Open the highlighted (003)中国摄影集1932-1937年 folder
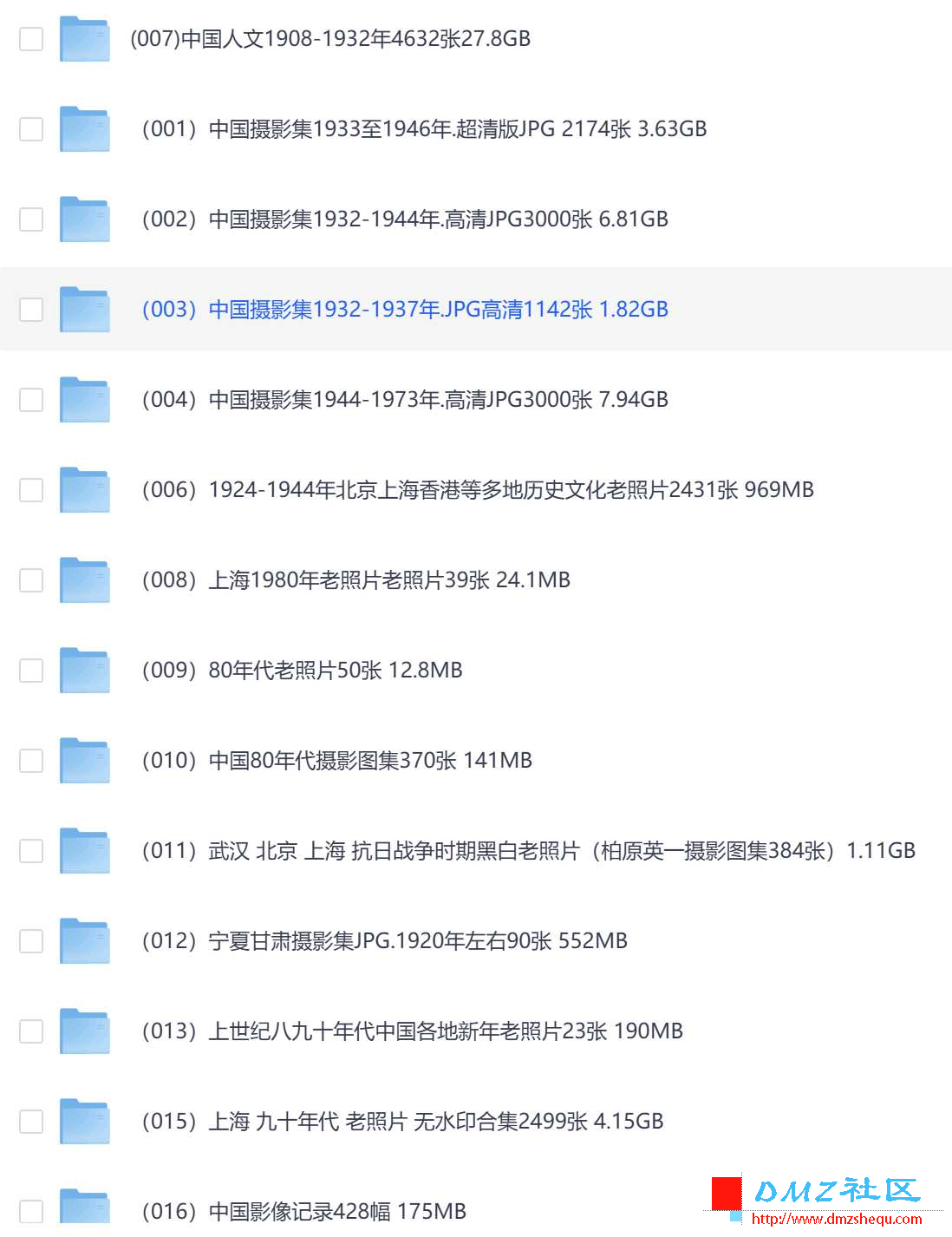Image resolution: width=952 pixels, height=1237 pixels. (405, 310)
